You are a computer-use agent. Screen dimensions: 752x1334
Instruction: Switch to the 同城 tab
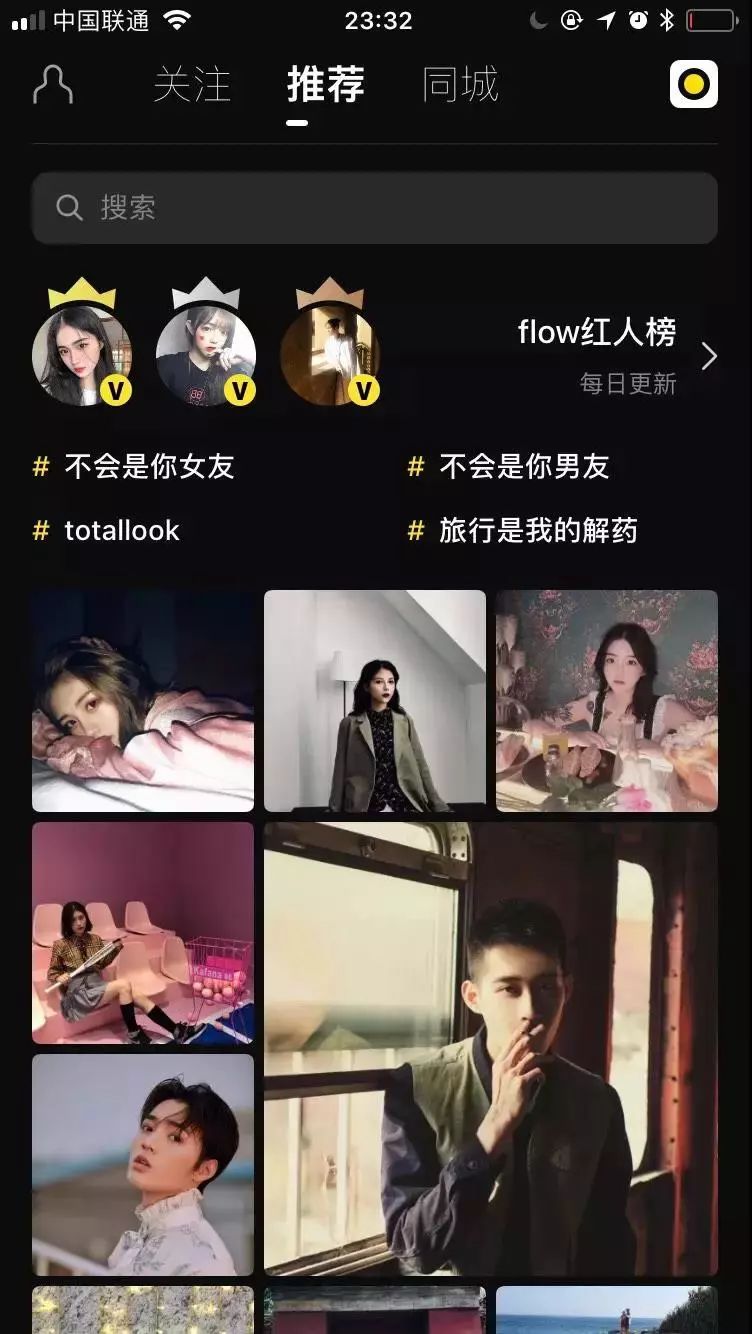460,85
